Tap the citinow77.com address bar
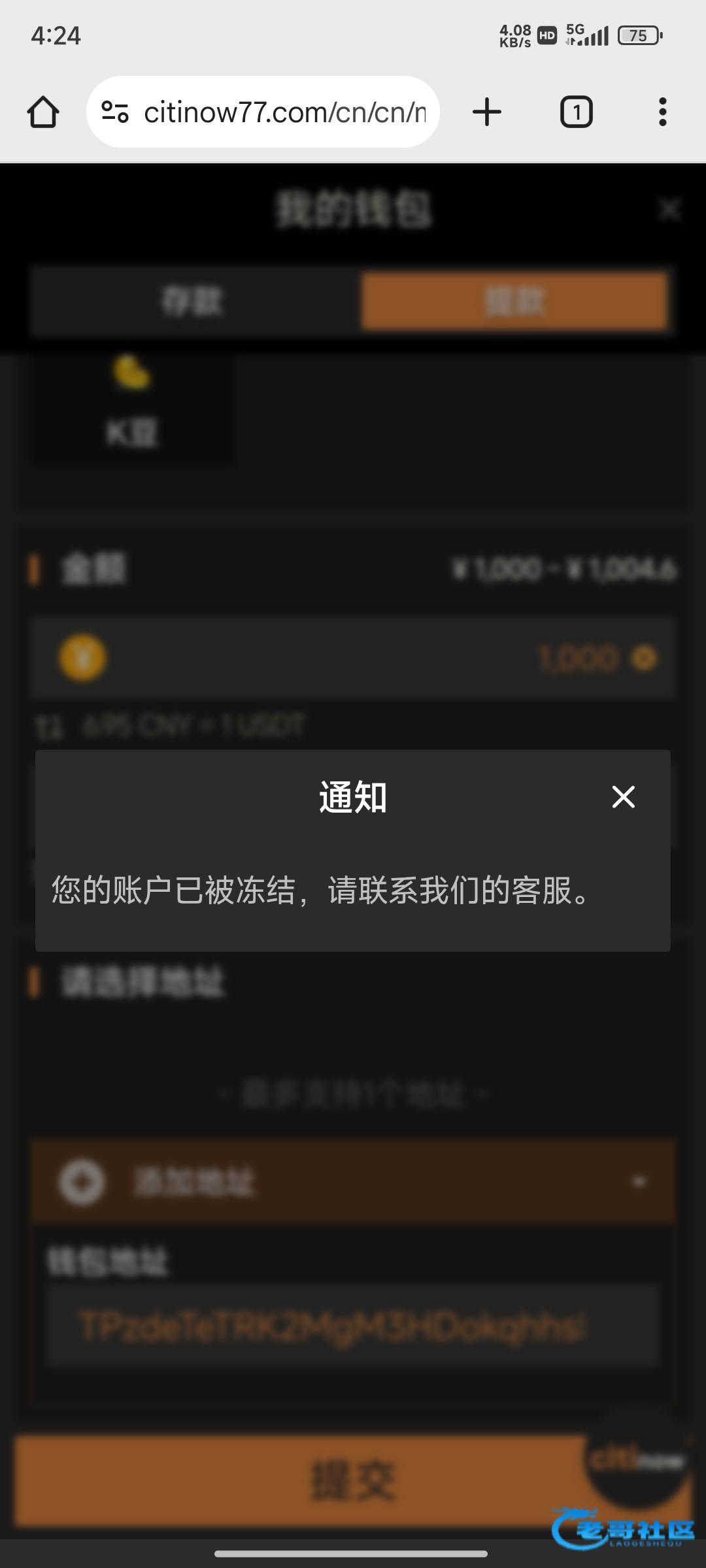 pyautogui.click(x=275, y=112)
